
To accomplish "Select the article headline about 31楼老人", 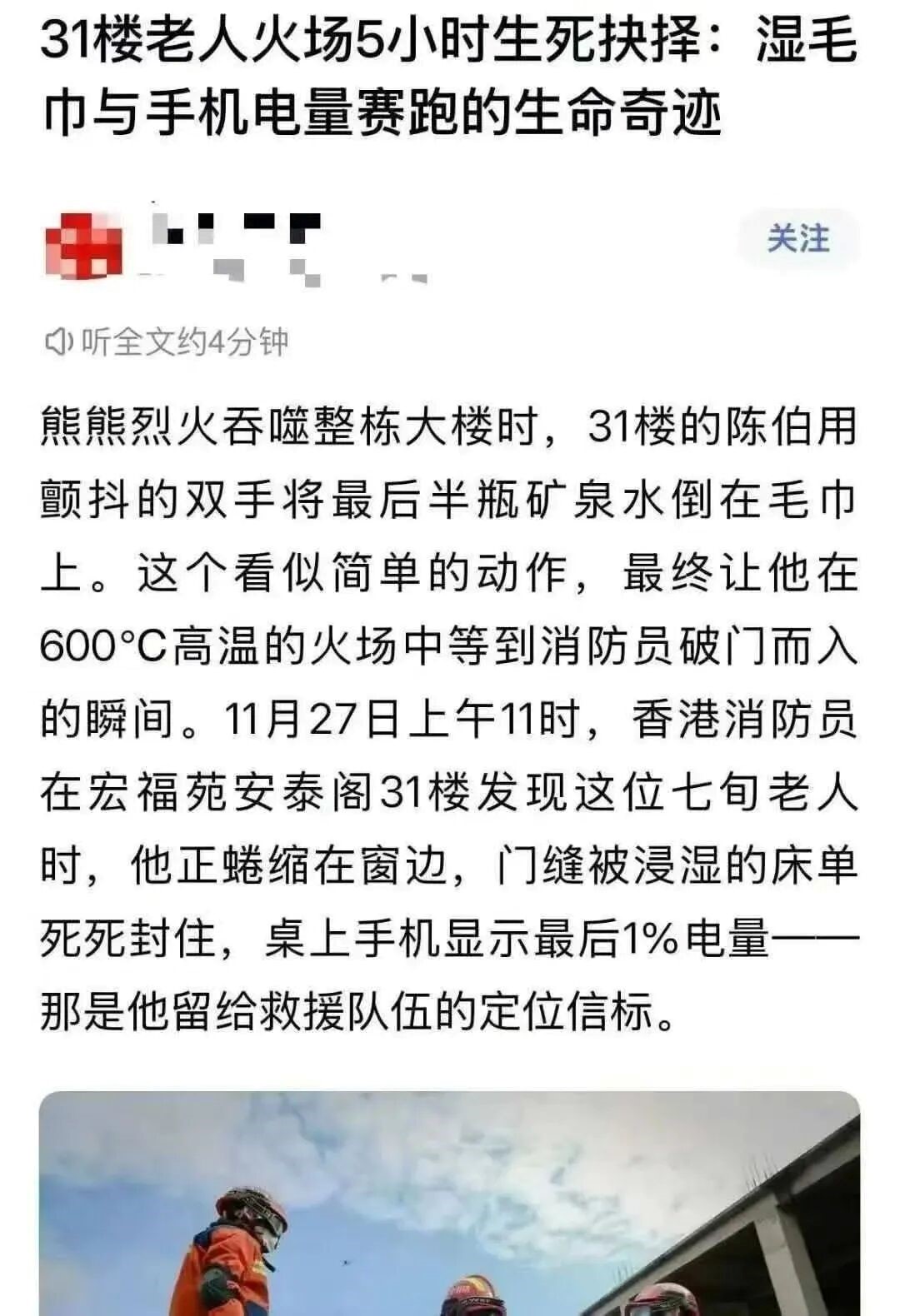I will (450, 79).
